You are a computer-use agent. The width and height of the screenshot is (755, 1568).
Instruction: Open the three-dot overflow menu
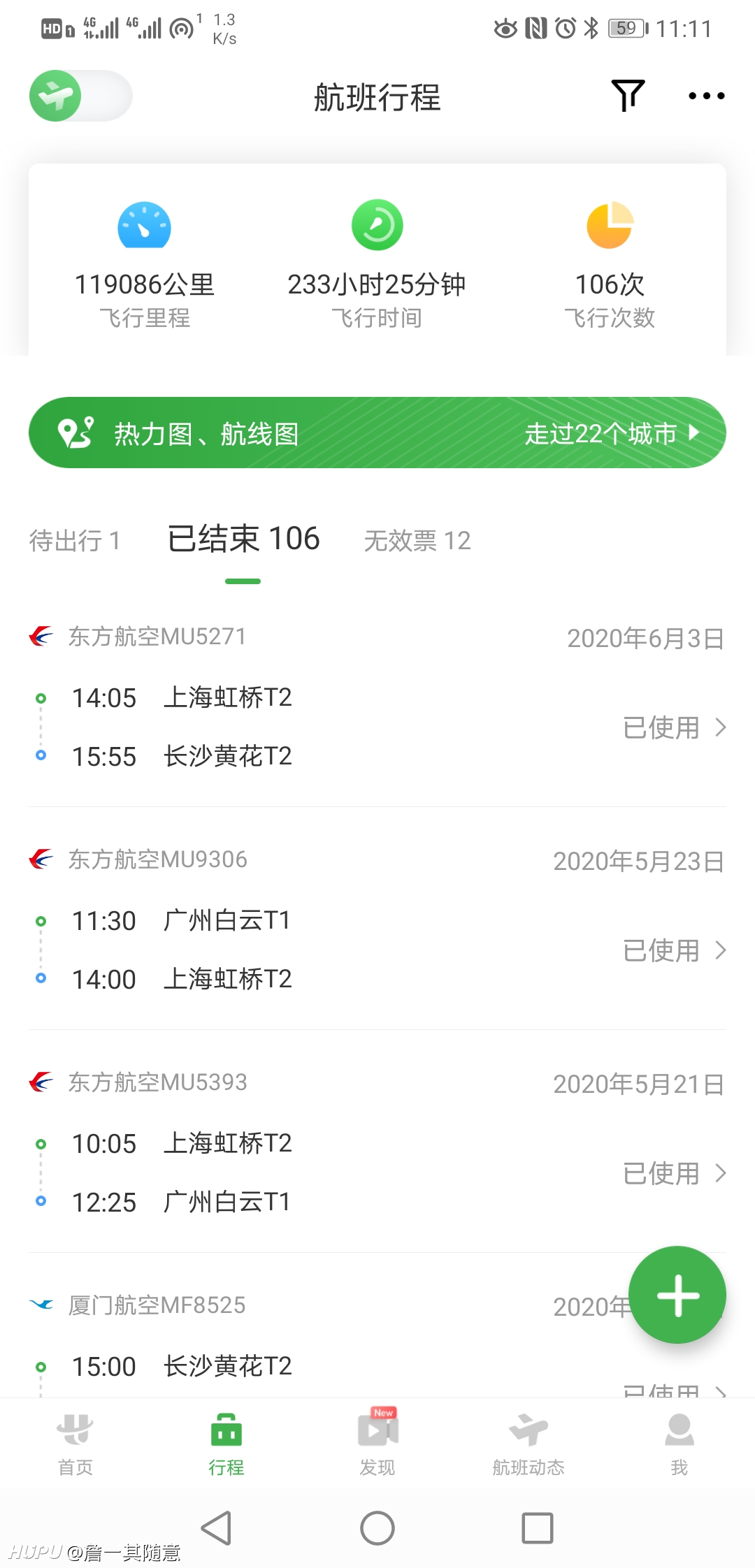point(706,96)
